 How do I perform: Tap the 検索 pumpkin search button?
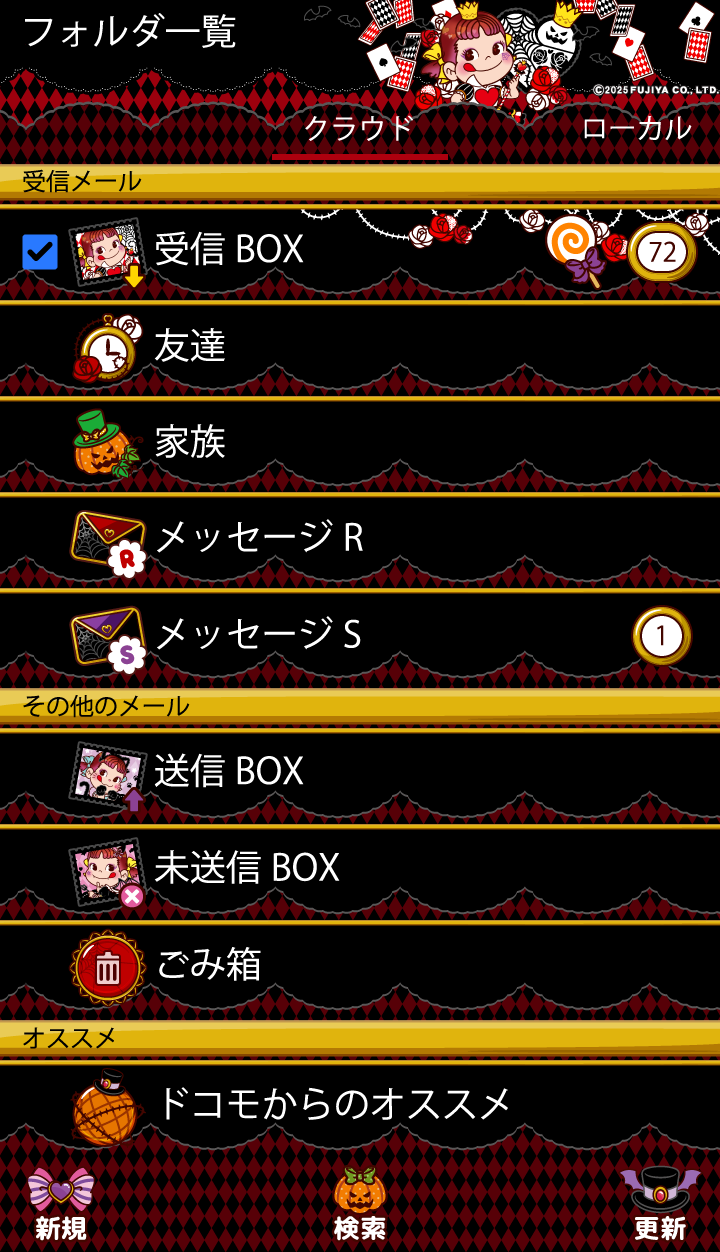coord(360,1203)
